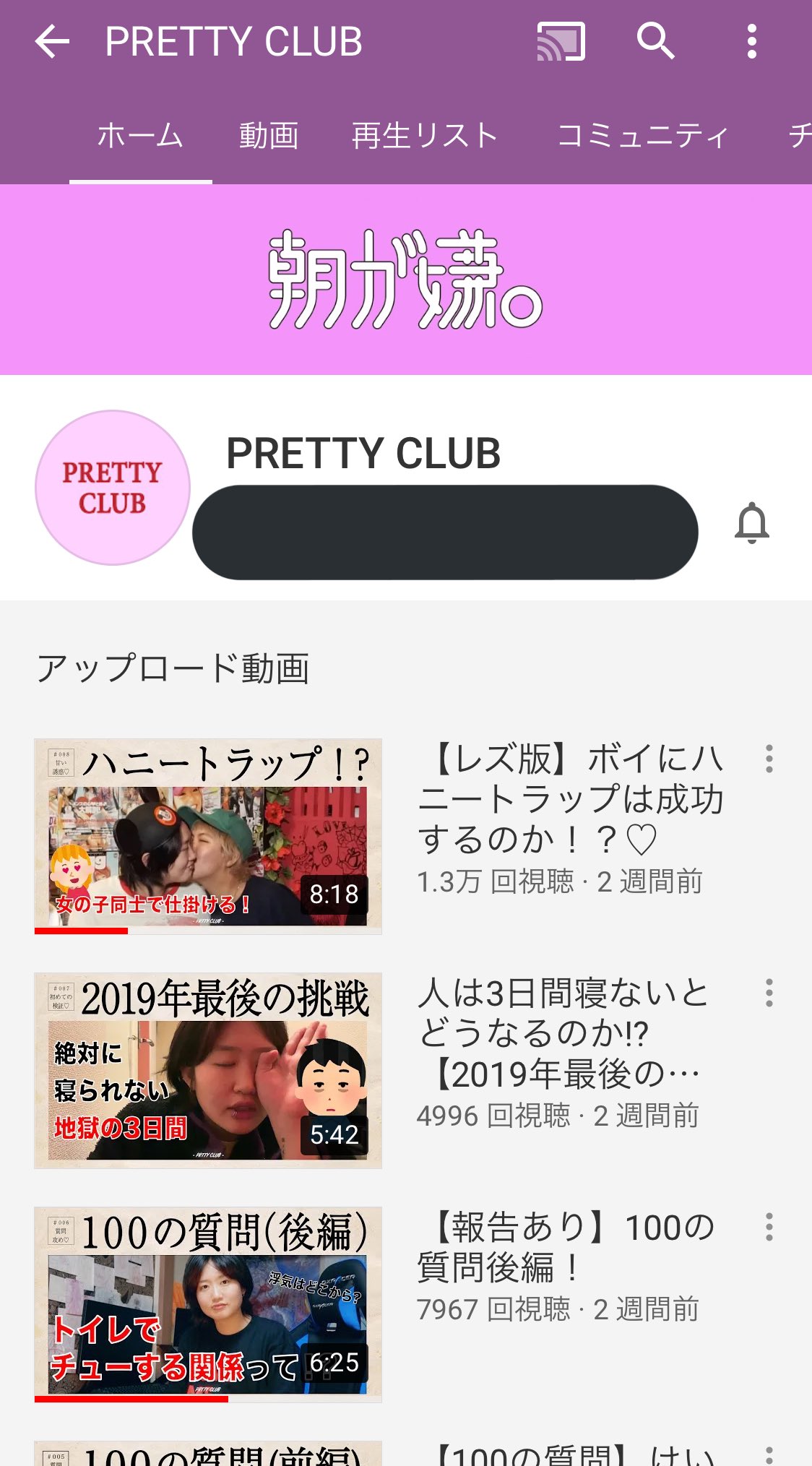The image size is (812, 1466).
Task: Go back from PRETTY CLUB channel
Action: coord(53,42)
